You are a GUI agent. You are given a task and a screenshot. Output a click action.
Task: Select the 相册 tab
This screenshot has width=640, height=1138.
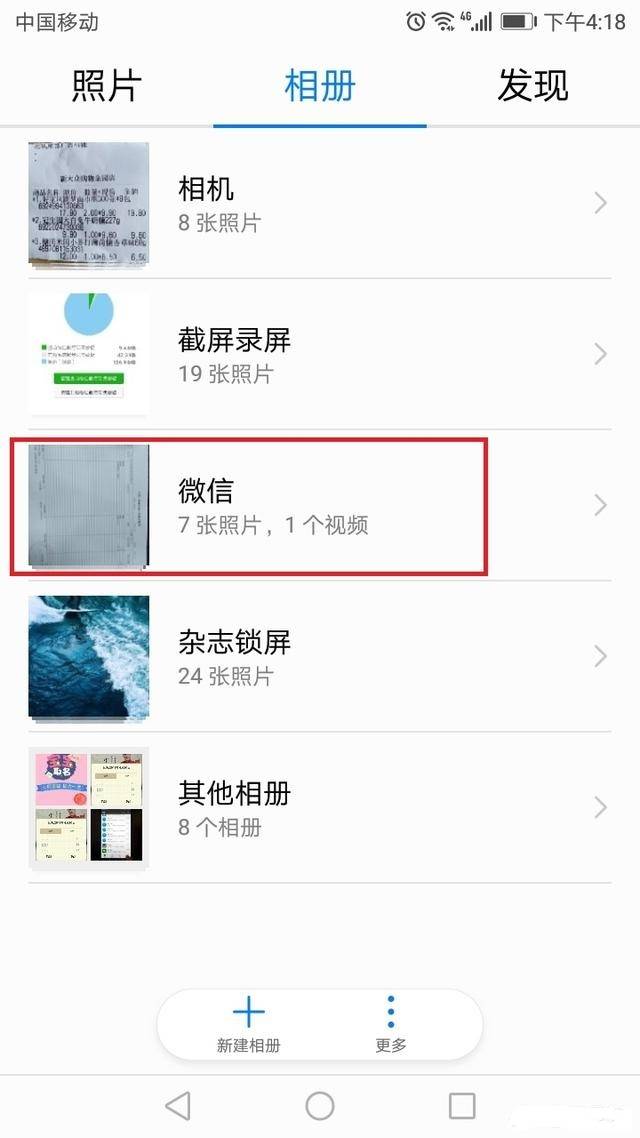coord(319,86)
